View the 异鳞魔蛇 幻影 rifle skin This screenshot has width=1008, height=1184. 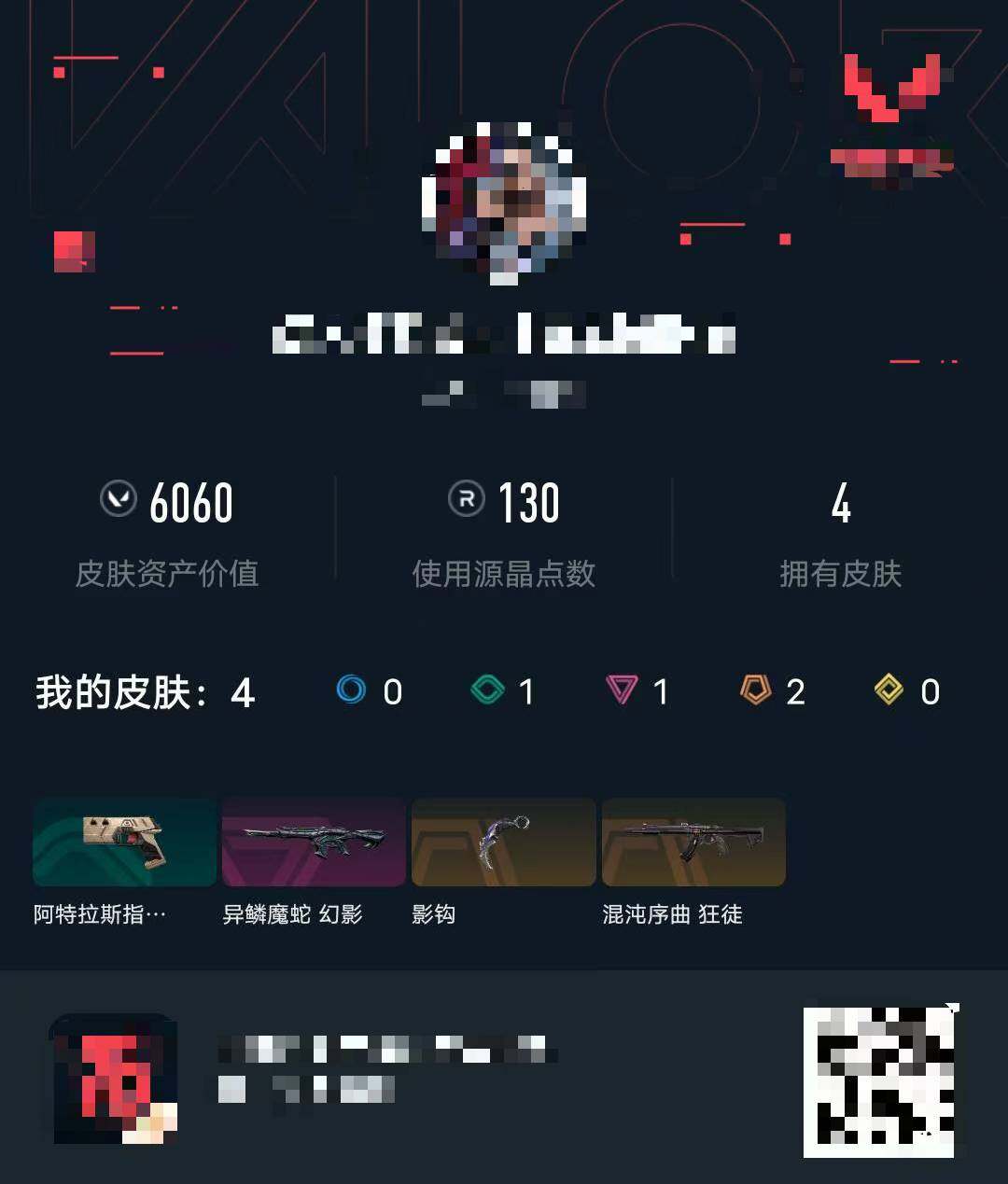tap(314, 843)
